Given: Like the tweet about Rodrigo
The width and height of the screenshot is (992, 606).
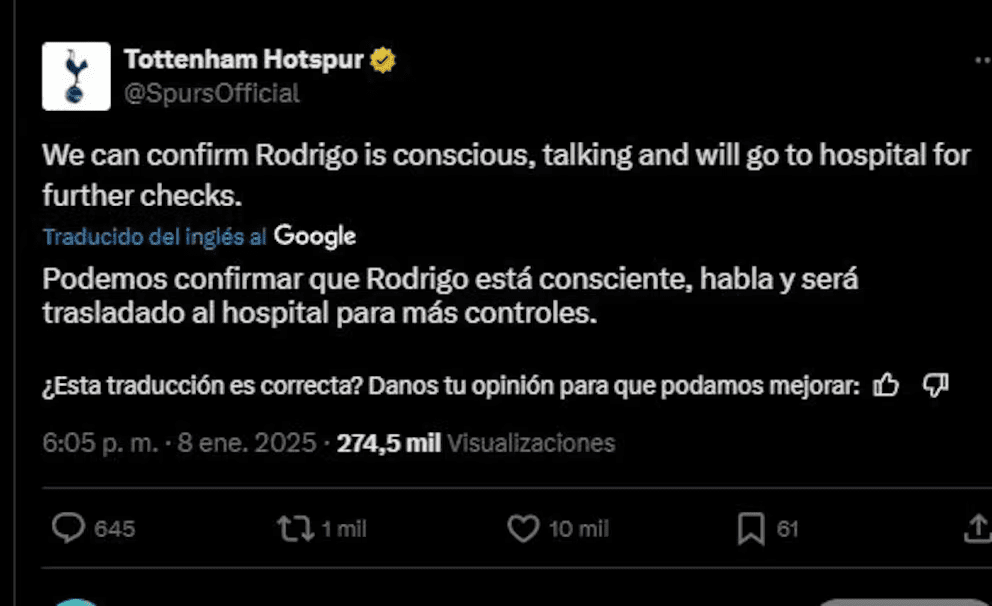Looking at the screenshot, I should (x=523, y=528).
